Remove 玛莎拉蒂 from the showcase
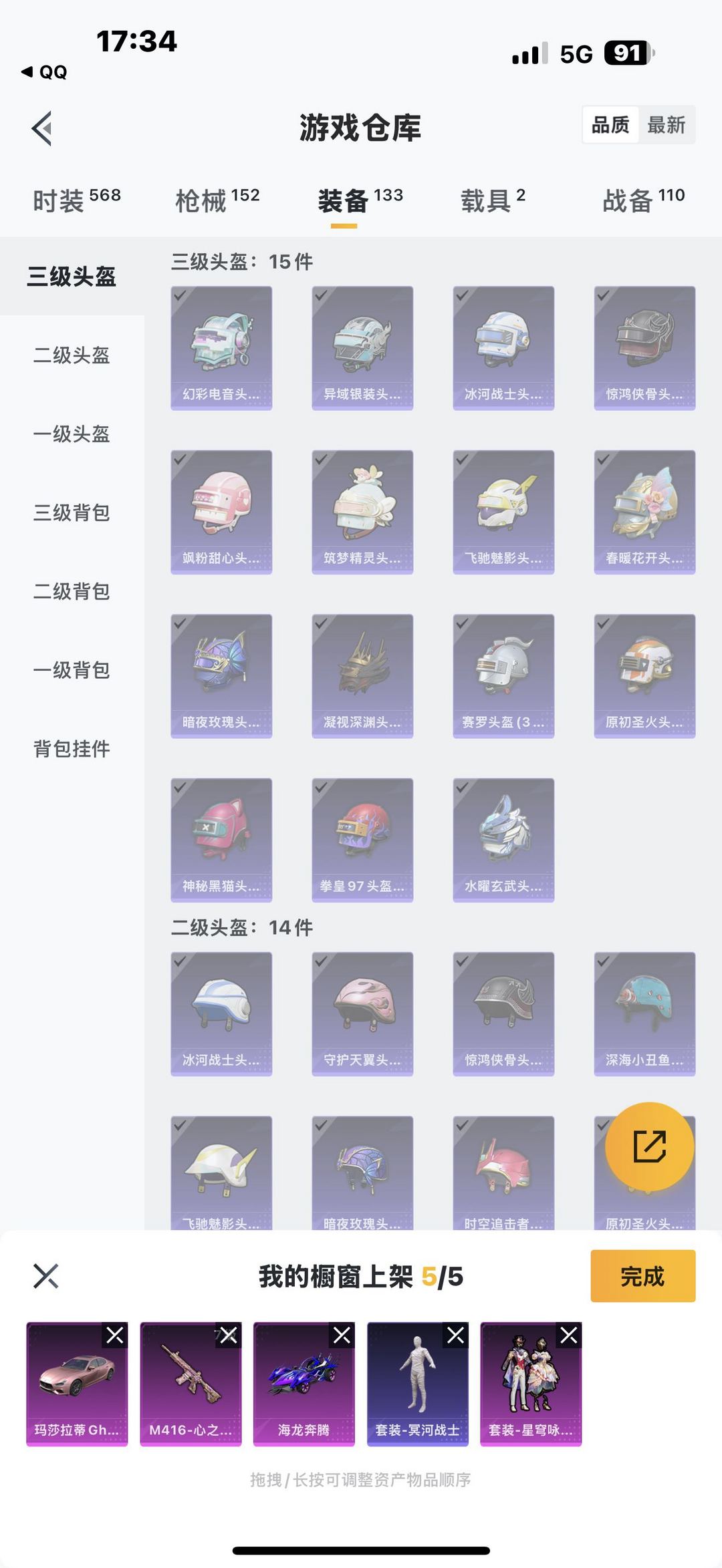 115,1336
